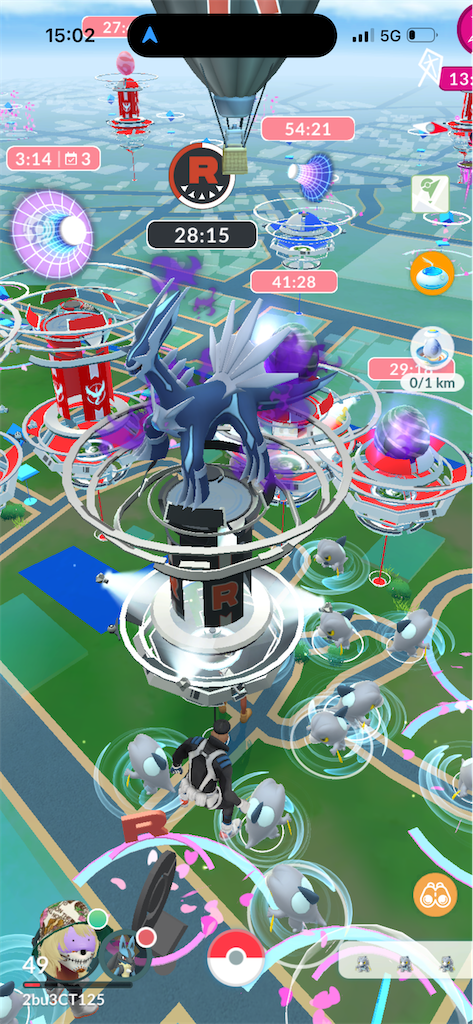
Task: Open the buddy Pokémon portrait
Action: (125, 953)
